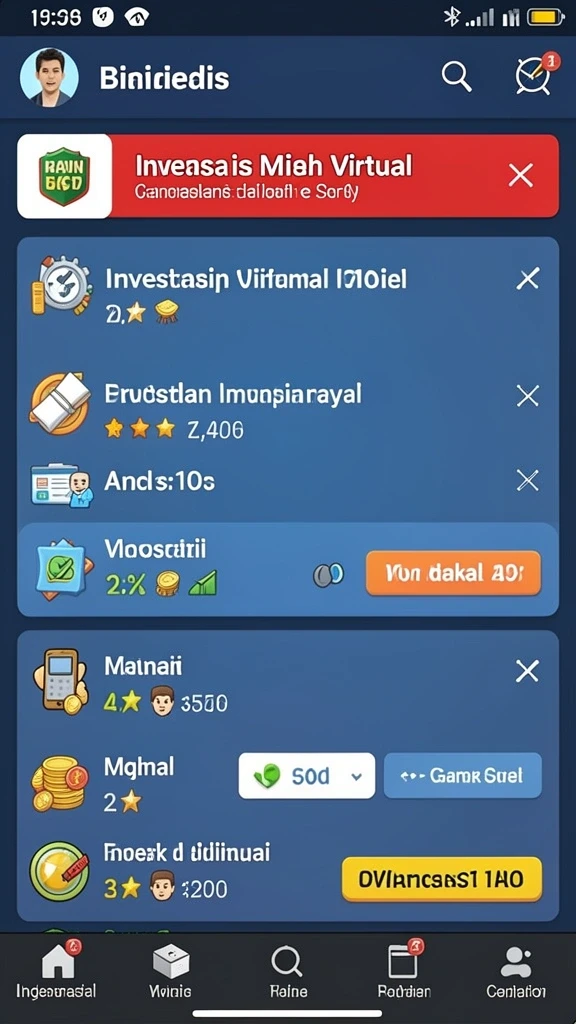Close the Investasip Viifamal row
Screen dimensions: 576x1024
[x=528, y=280]
